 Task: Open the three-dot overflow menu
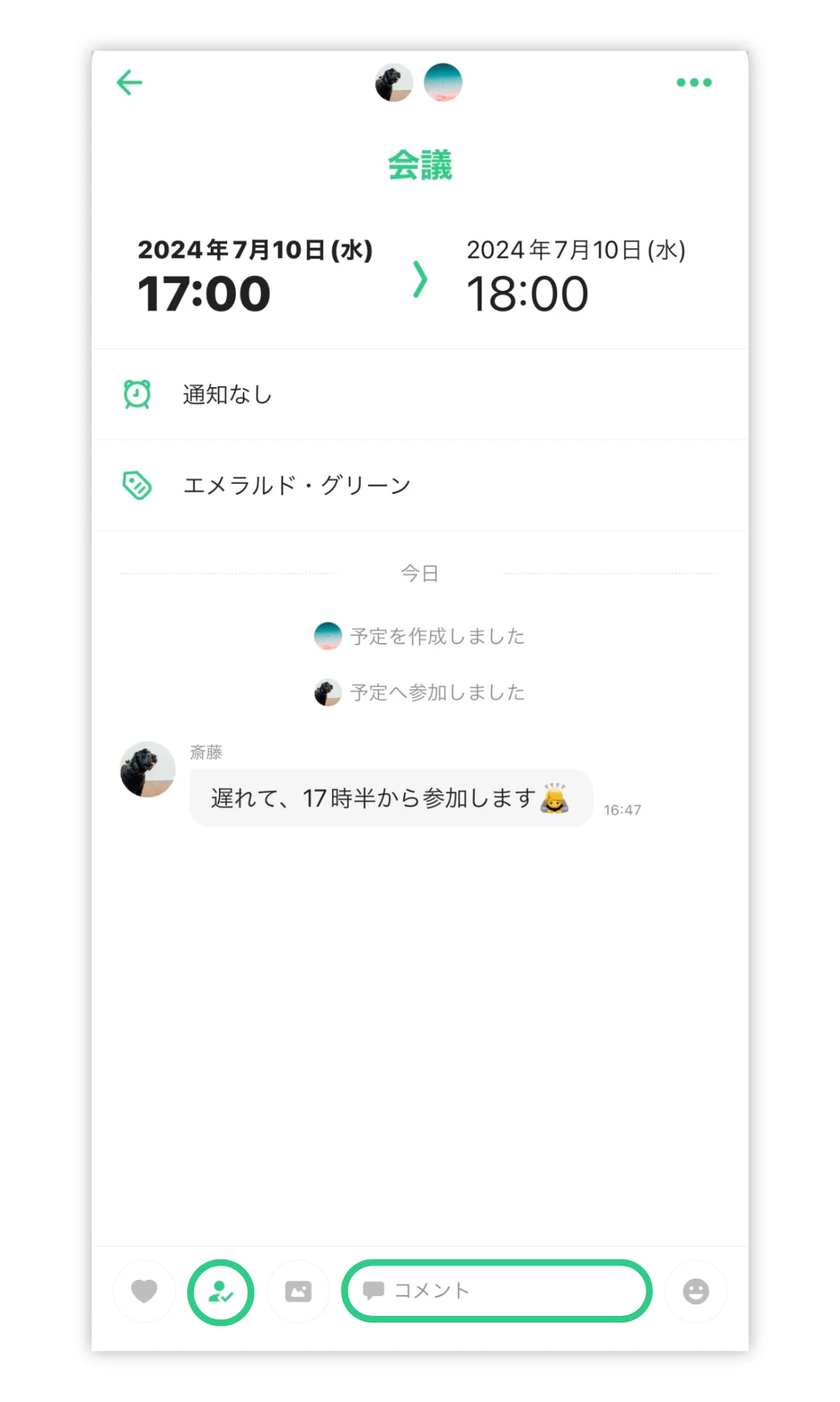click(x=694, y=83)
